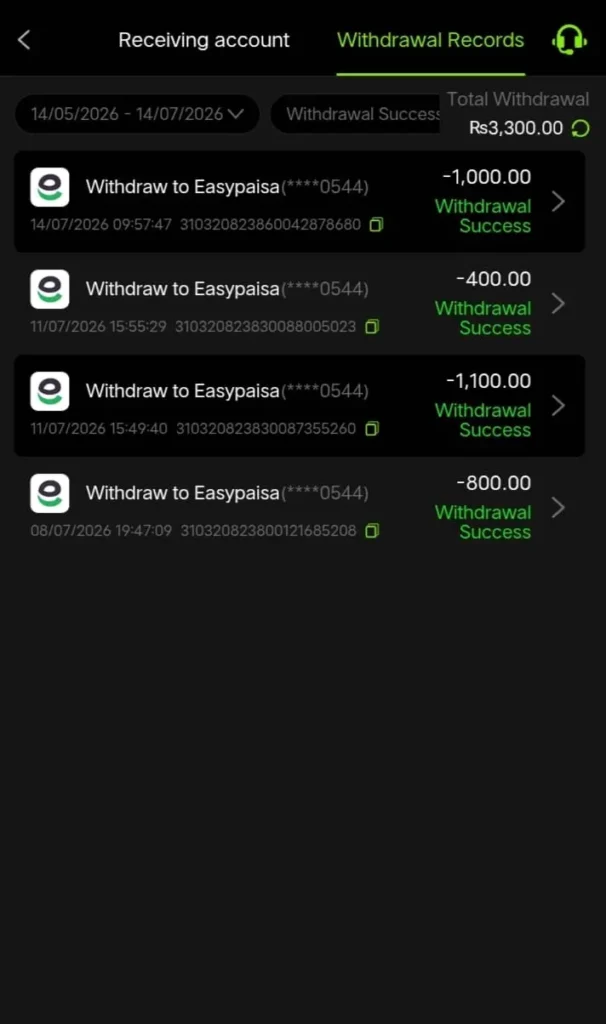
Task: View details of the -1,100.00 withdrawal
Action: [300, 406]
